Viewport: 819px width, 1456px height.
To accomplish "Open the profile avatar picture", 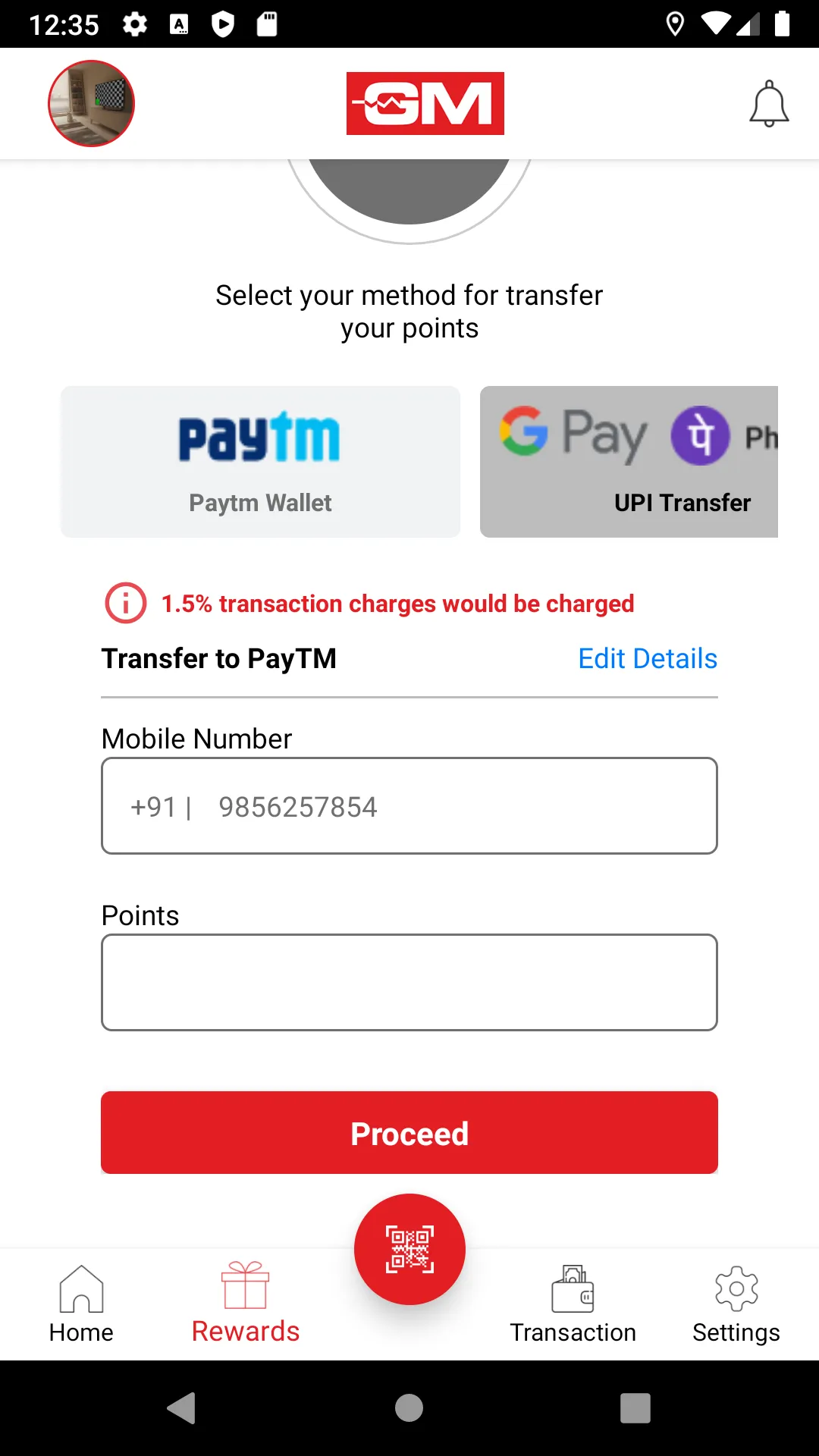I will (x=91, y=104).
